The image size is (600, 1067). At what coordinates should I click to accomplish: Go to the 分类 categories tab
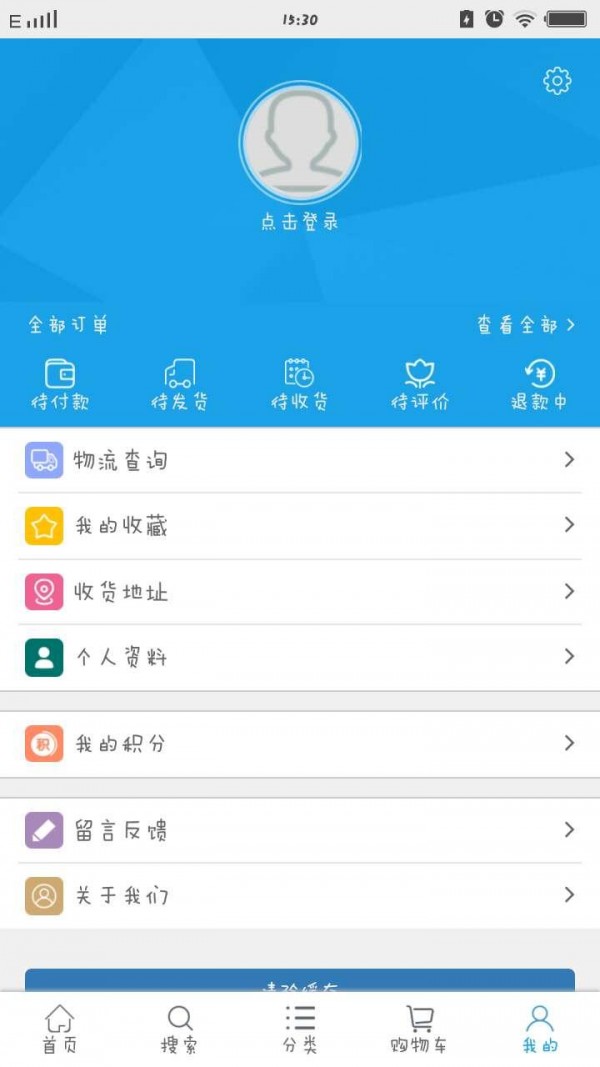pos(300,1030)
